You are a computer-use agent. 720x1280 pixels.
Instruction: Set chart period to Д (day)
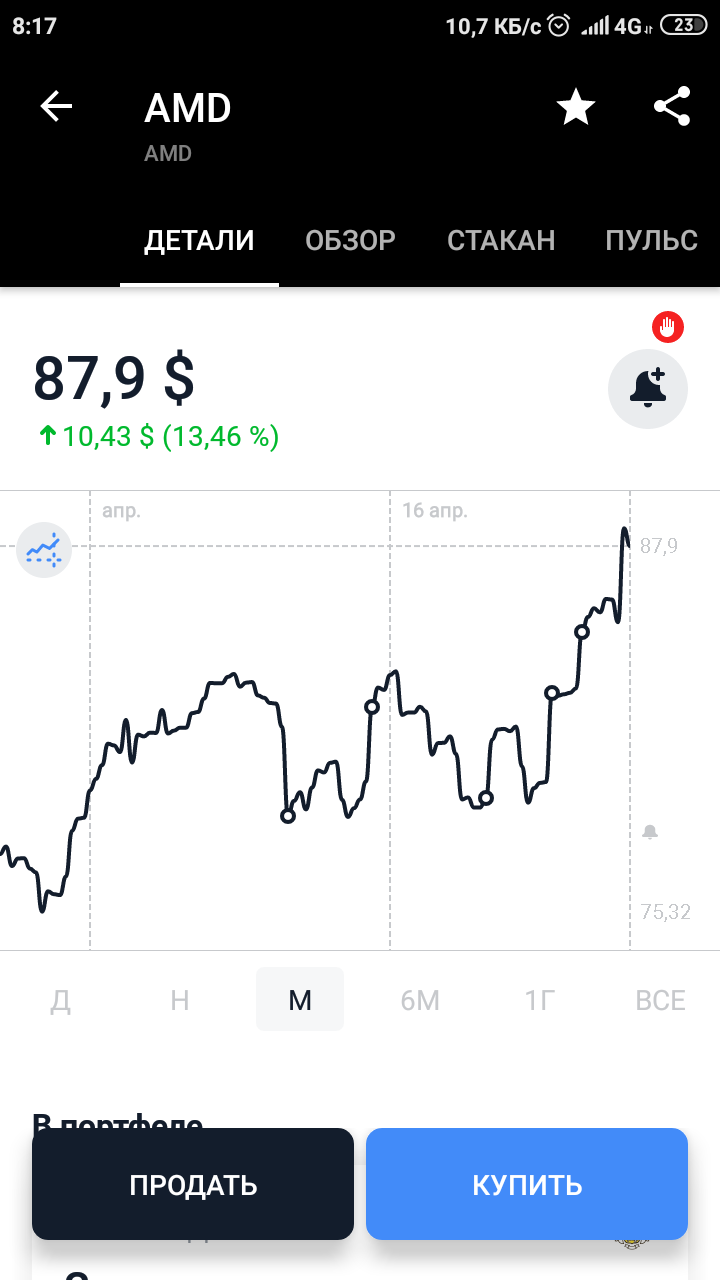[61, 1000]
